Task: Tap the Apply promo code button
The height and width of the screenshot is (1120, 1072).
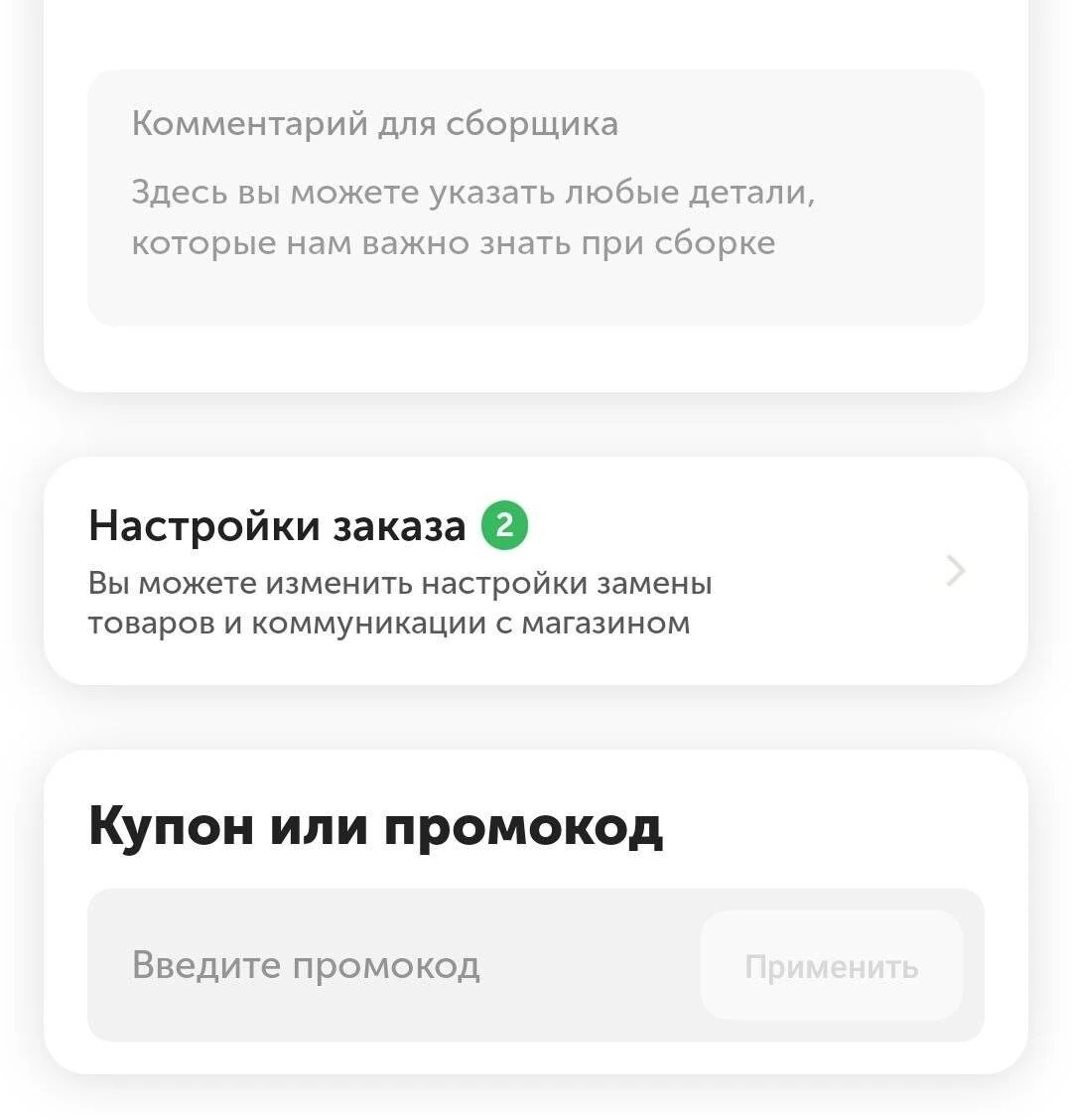Action: 831,966
